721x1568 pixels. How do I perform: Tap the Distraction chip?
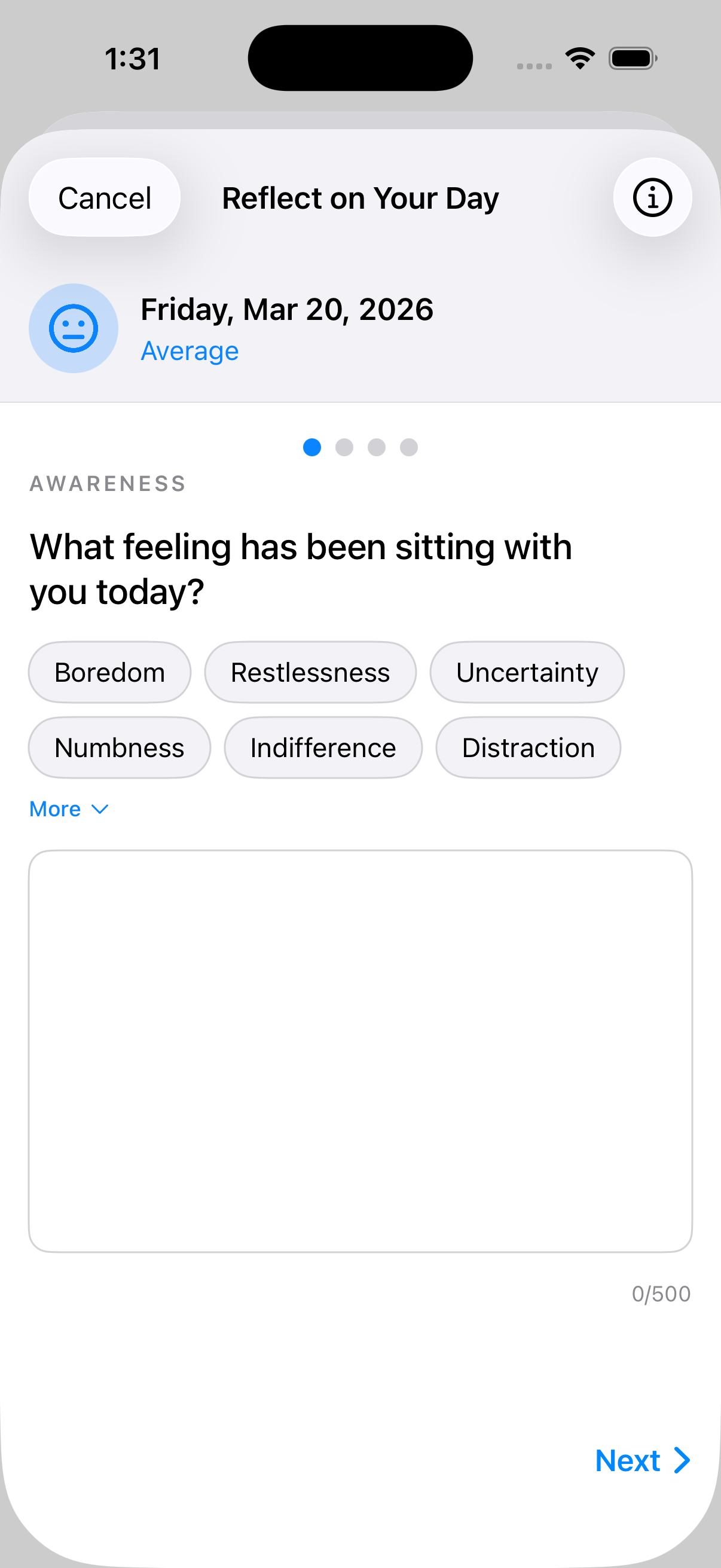click(x=528, y=748)
